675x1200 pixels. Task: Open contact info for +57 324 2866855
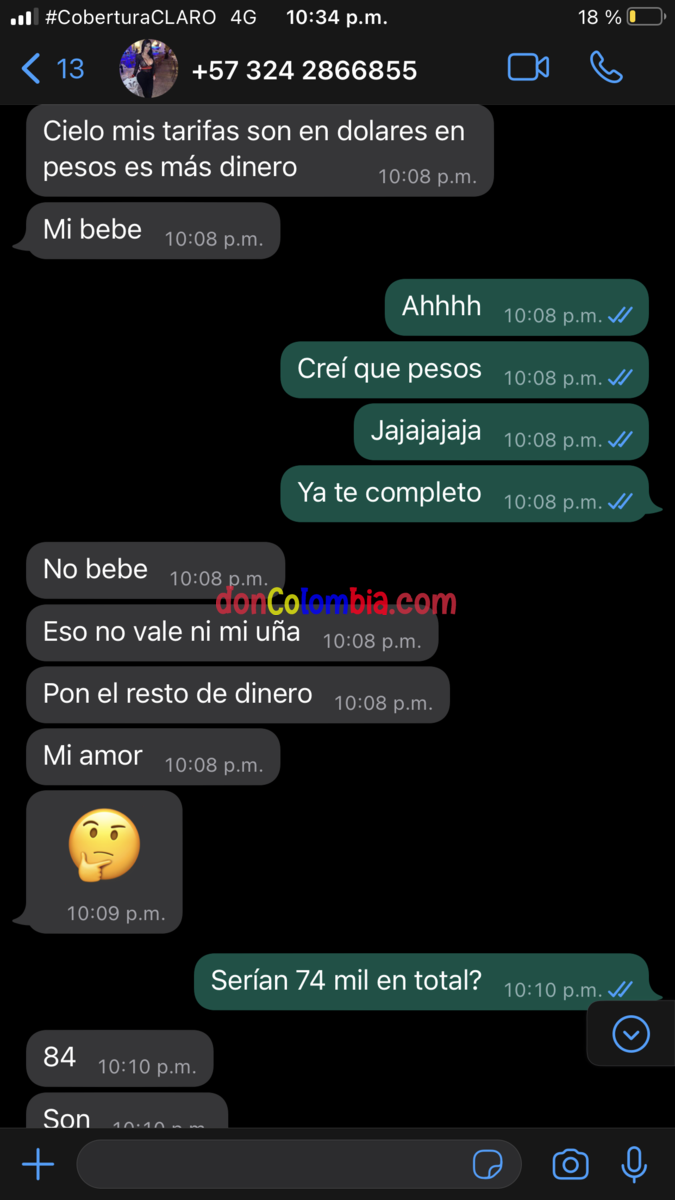coord(303,70)
